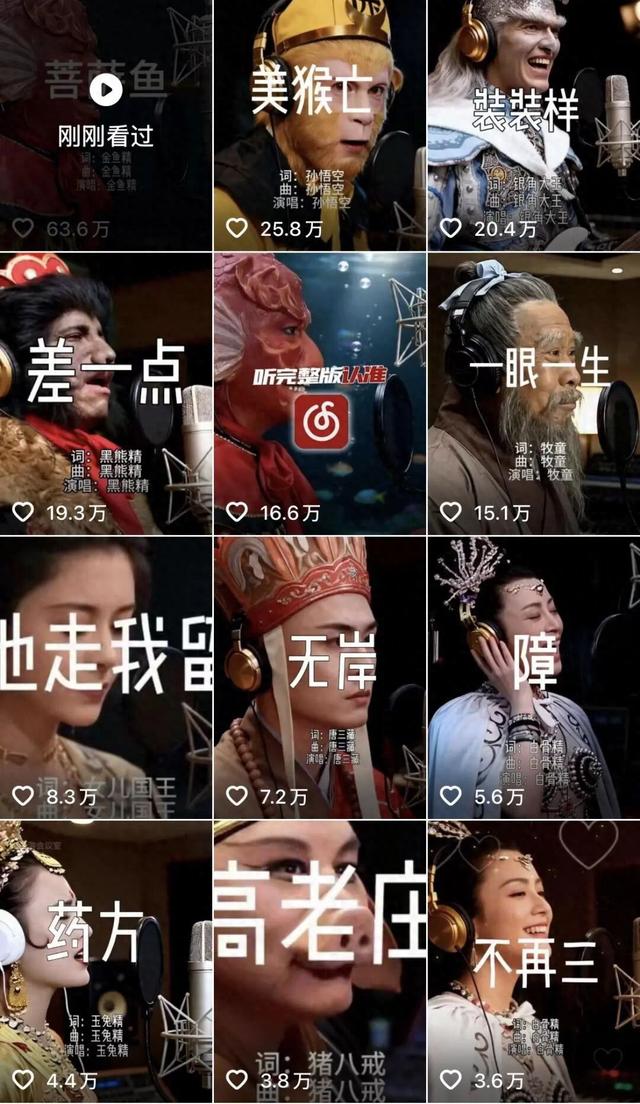Open the 差一点 video by 黑熊精
Image resolution: width=640 pixels, height=1104 pixels.
click(x=105, y=392)
